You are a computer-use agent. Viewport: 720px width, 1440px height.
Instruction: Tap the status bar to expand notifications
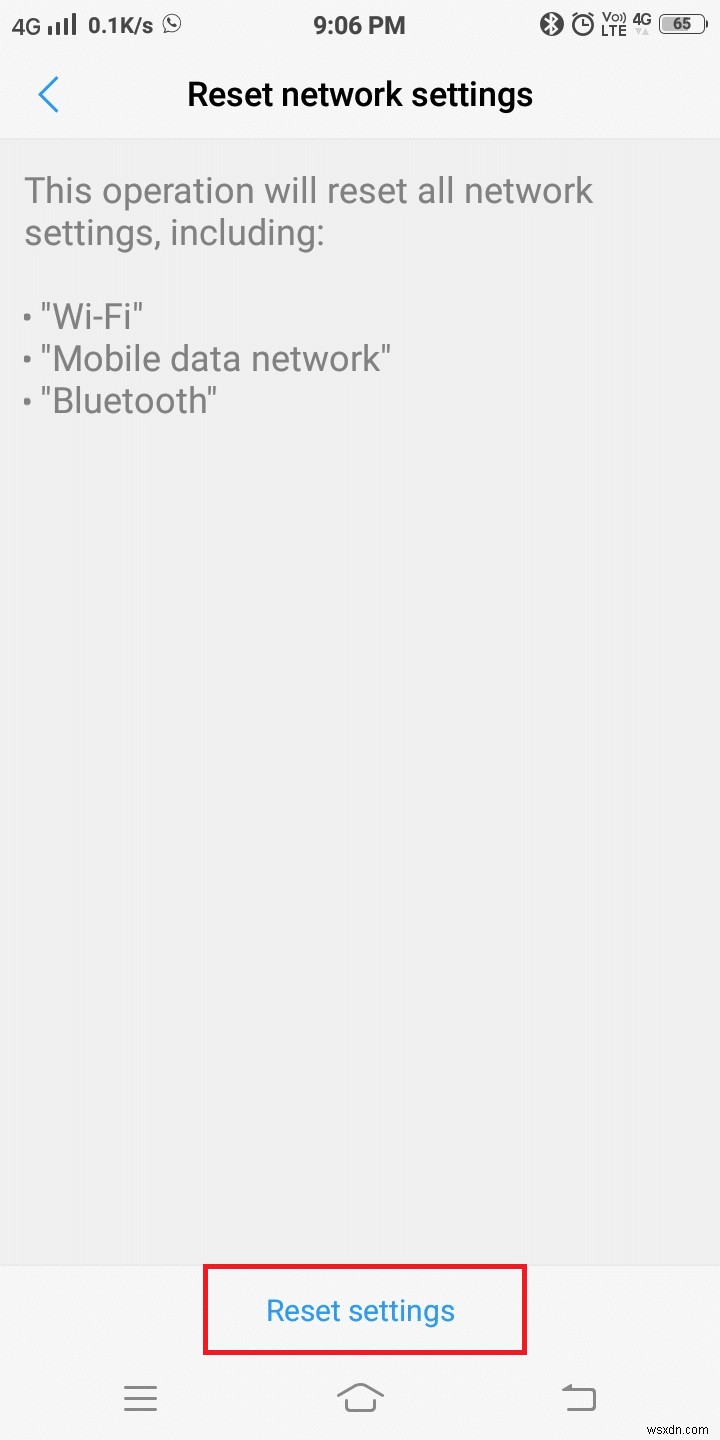pyautogui.click(x=360, y=24)
